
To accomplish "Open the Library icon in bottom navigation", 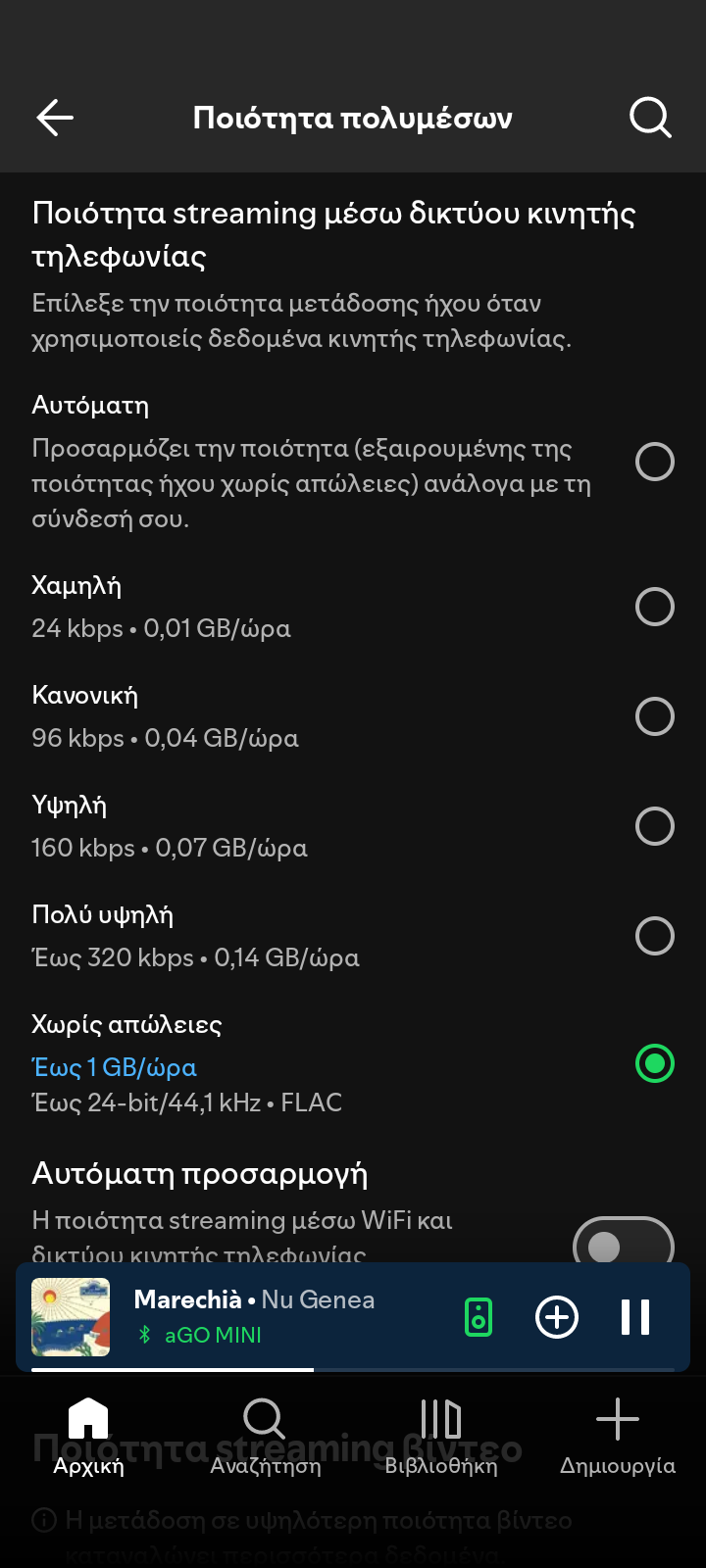I will (439, 1418).
